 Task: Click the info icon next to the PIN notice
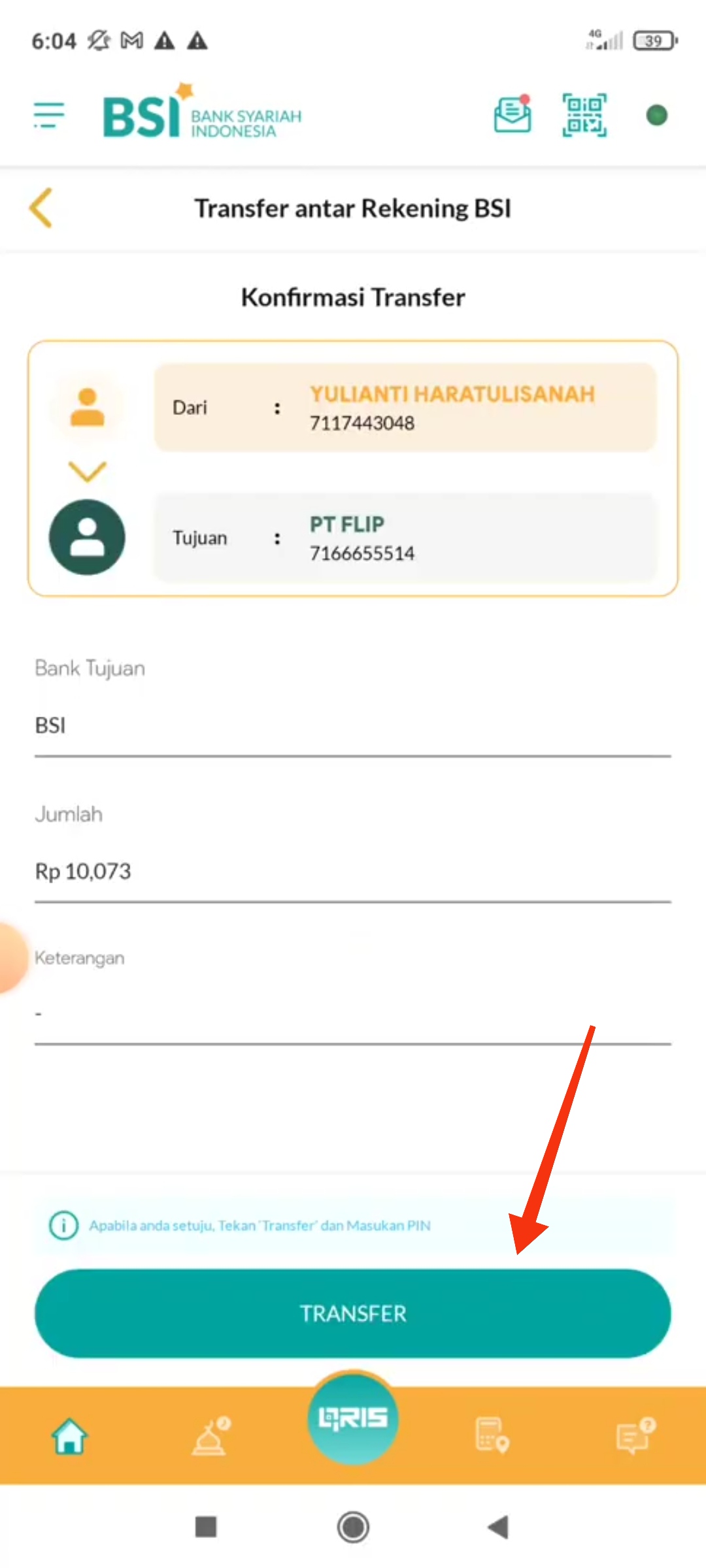pyautogui.click(x=63, y=1226)
